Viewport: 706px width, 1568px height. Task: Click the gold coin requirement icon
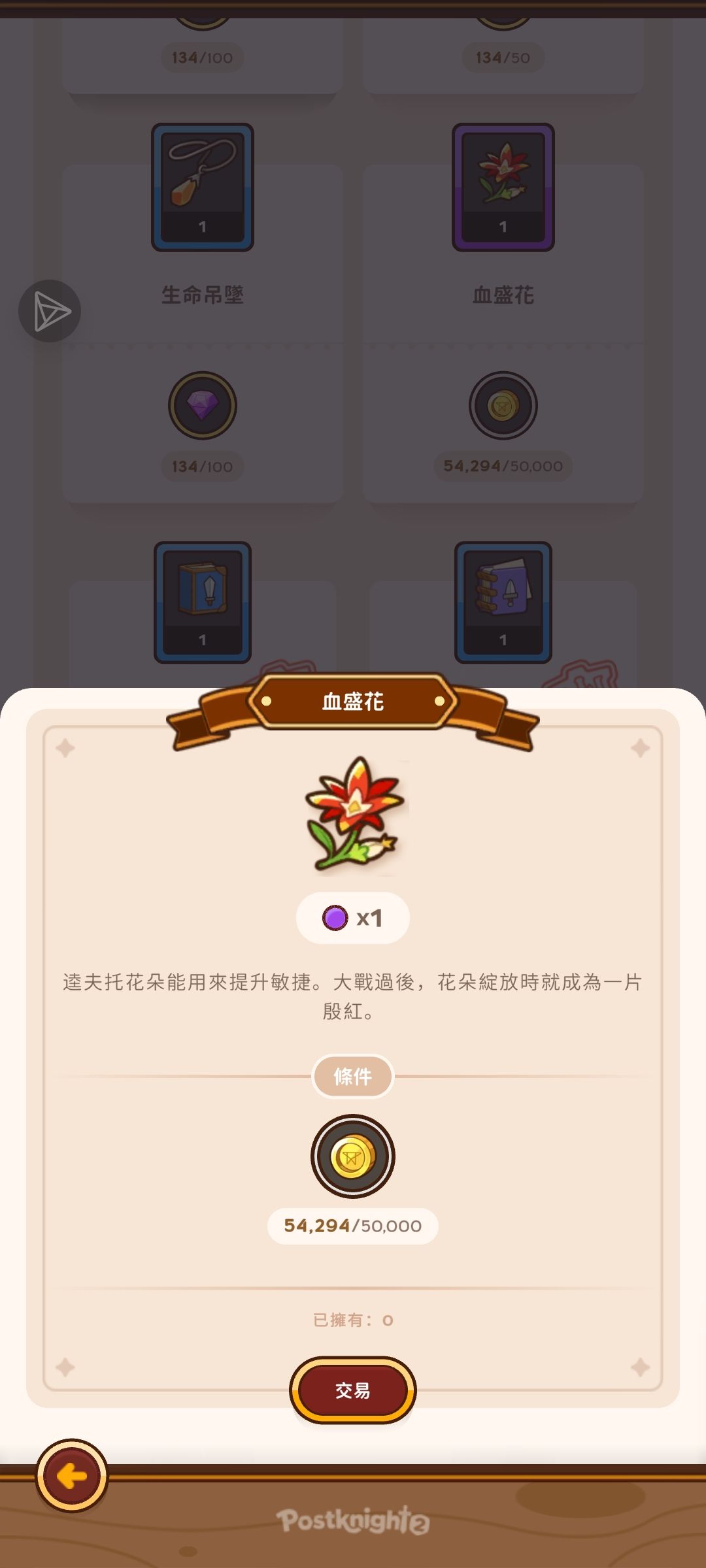click(353, 1156)
